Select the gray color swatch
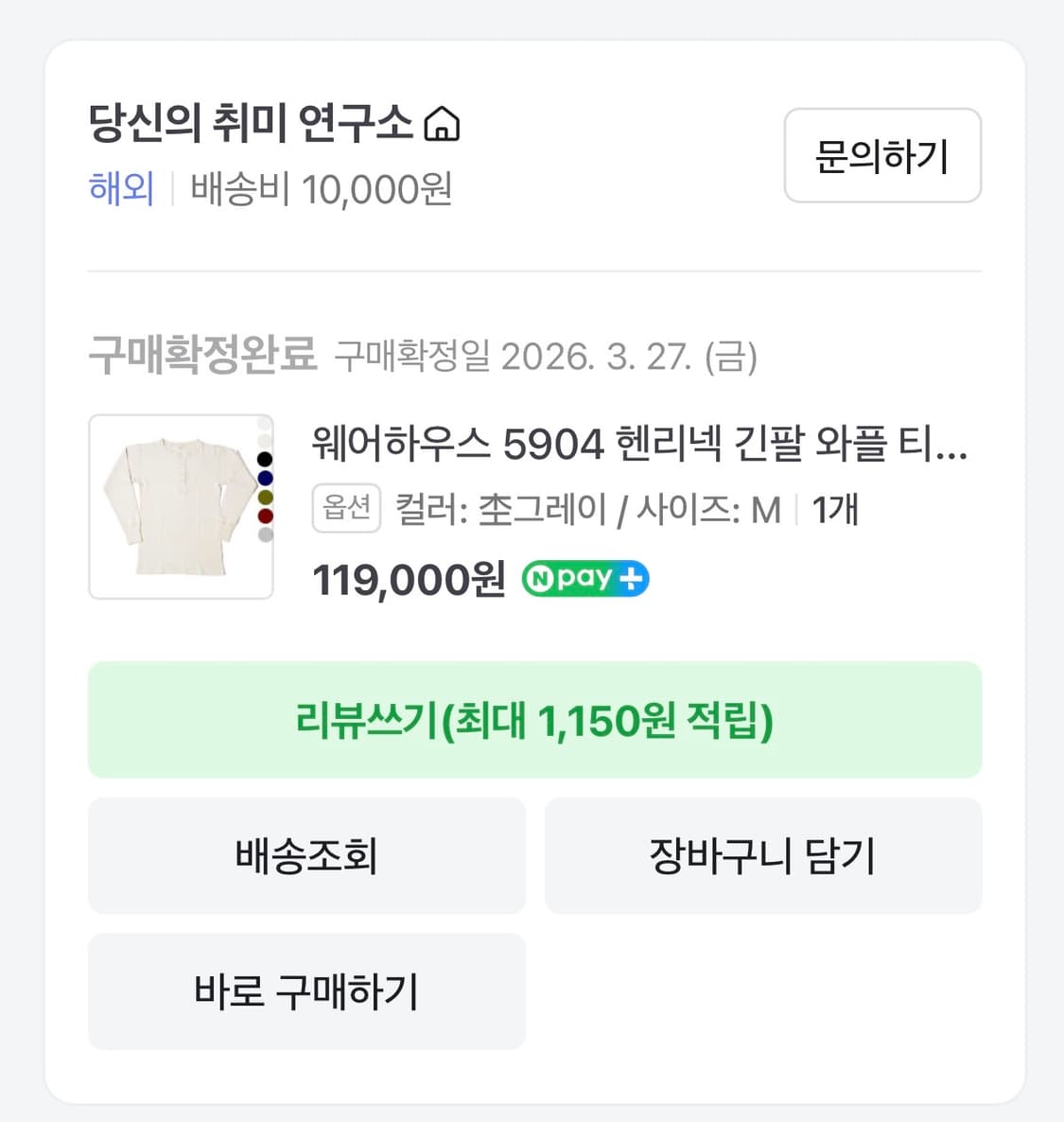The image size is (1064, 1122). [x=264, y=535]
